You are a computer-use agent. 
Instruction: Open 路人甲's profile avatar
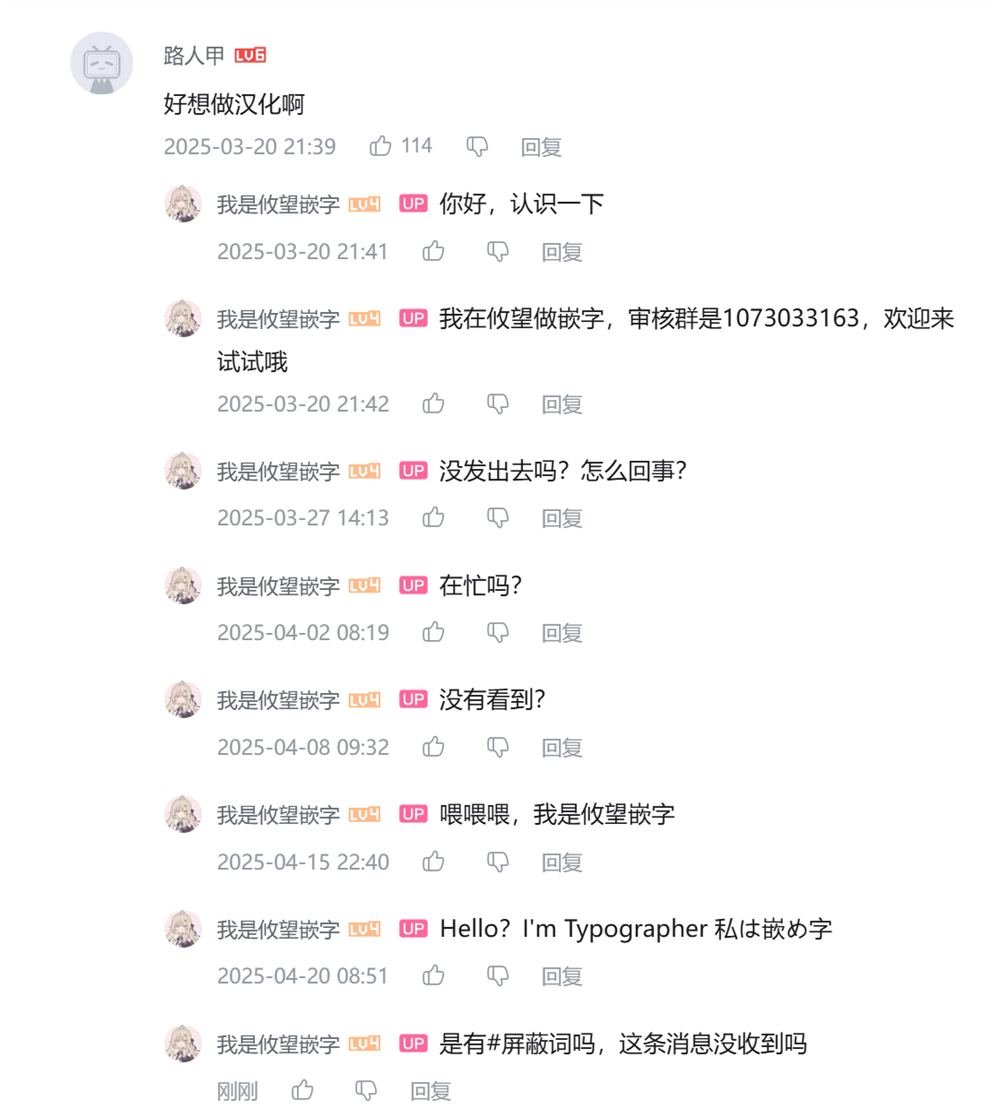click(101, 64)
